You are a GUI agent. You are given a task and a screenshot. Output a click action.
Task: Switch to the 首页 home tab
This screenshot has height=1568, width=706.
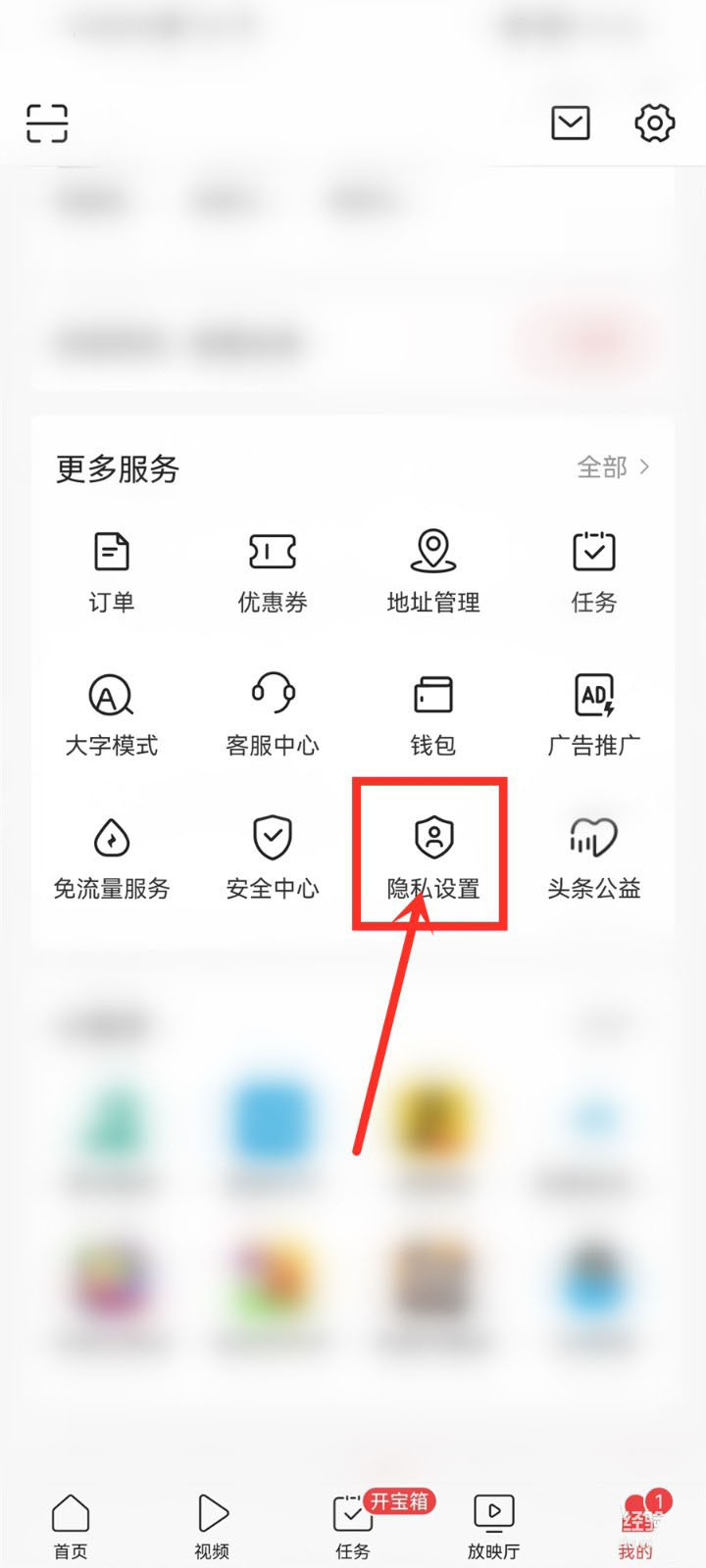[71, 1525]
